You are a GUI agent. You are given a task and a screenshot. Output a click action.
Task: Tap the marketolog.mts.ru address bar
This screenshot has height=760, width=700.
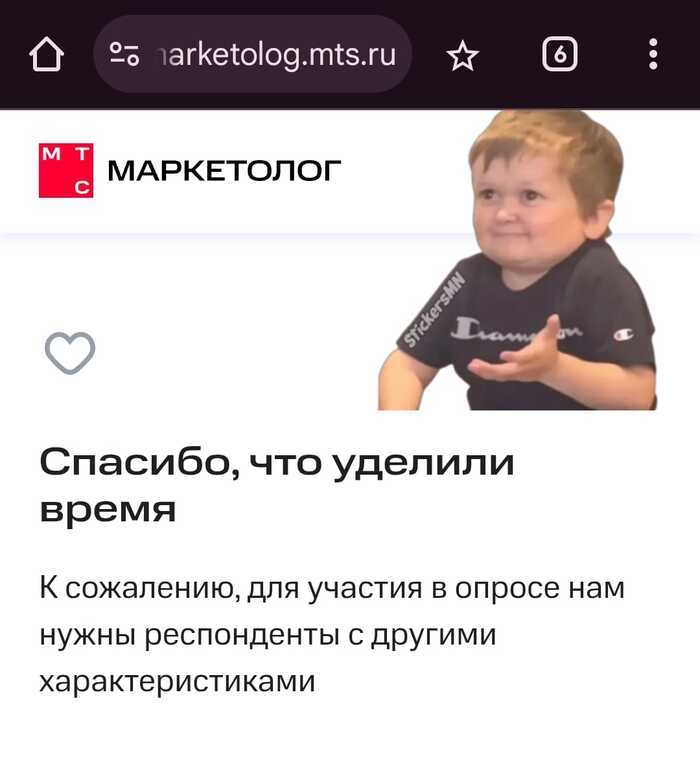click(277, 54)
